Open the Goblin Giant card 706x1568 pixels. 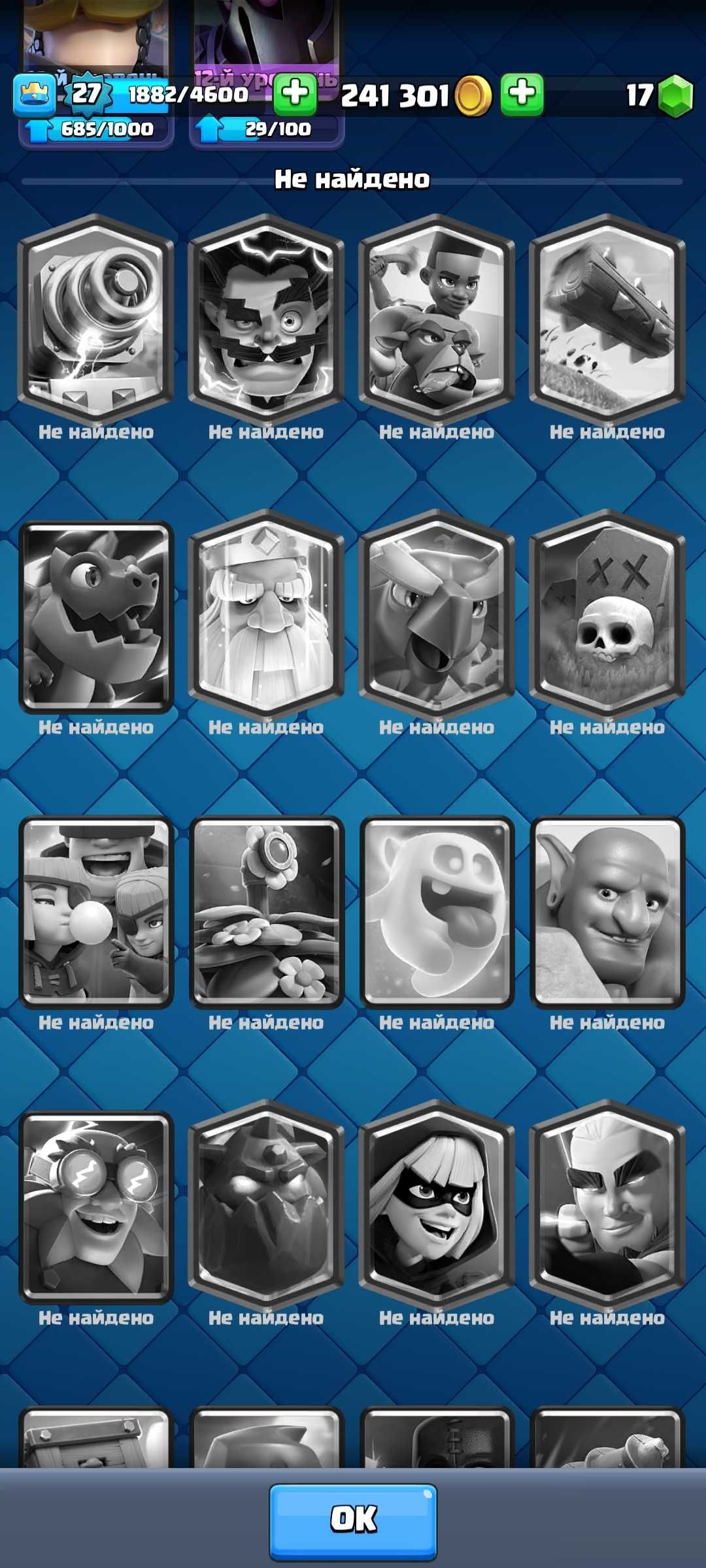(x=607, y=911)
